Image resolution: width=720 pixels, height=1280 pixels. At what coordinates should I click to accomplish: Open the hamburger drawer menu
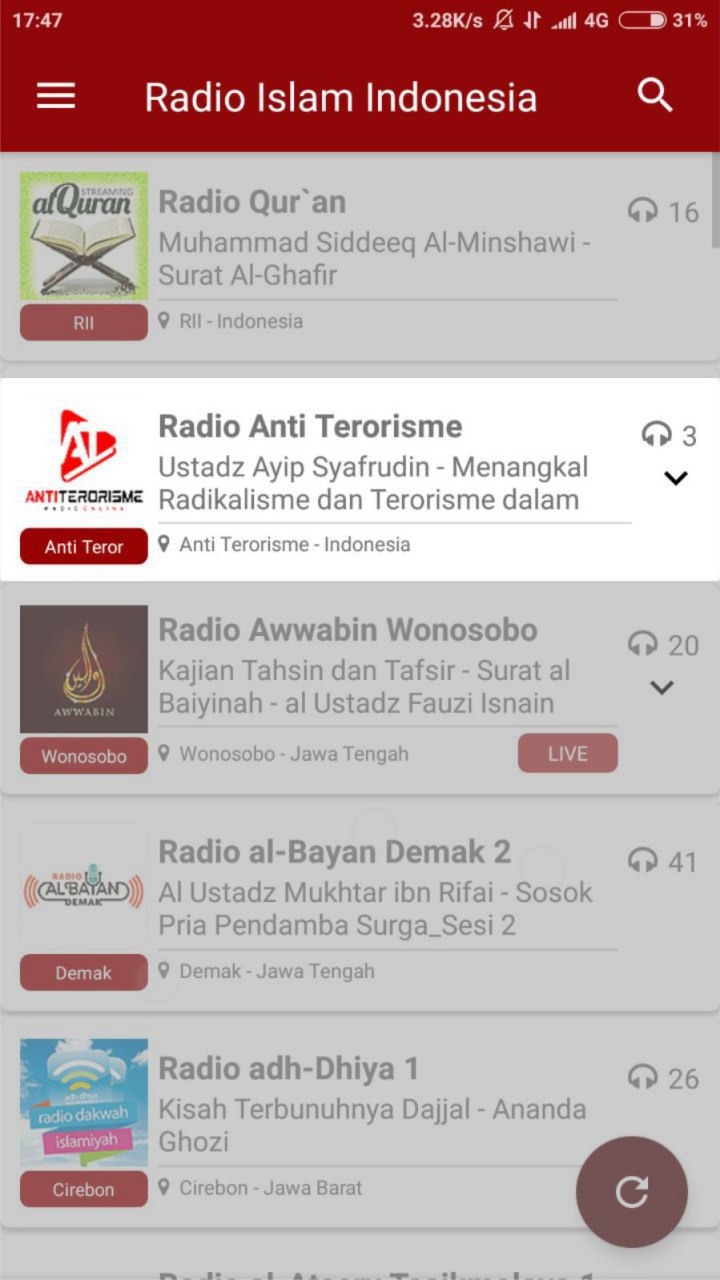pyautogui.click(x=56, y=96)
